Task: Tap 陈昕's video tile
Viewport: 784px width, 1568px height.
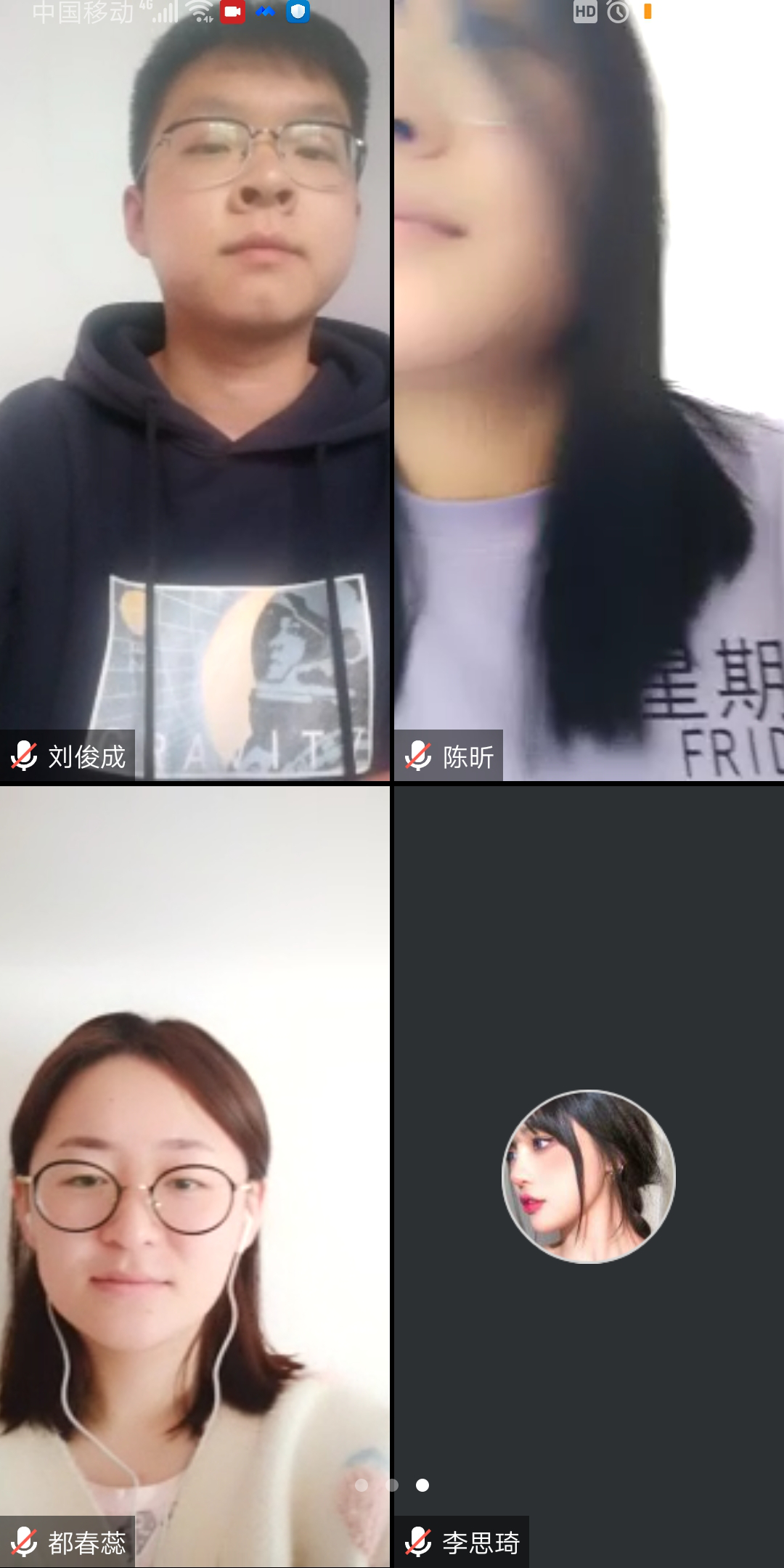Action: [588, 392]
